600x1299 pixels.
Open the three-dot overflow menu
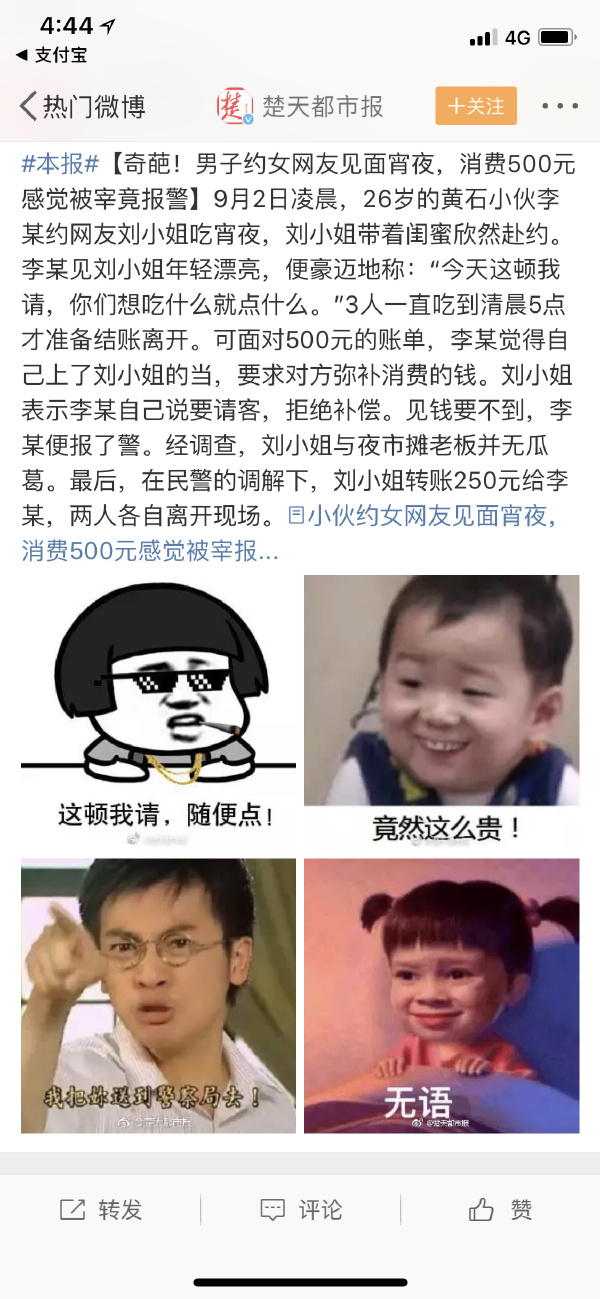pyautogui.click(x=559, y=106)
